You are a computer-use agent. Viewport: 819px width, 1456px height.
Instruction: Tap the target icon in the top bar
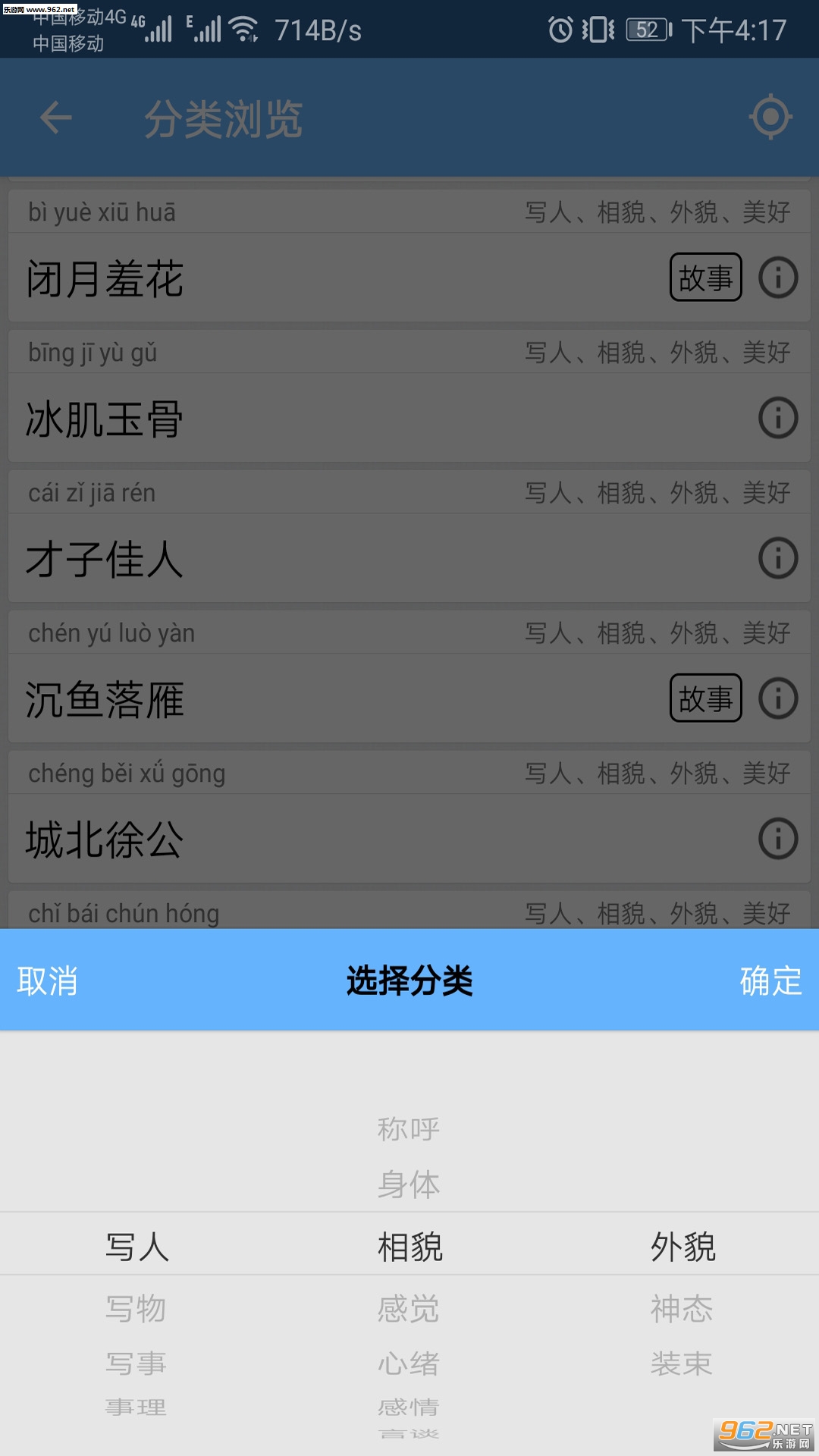[770, 118]
